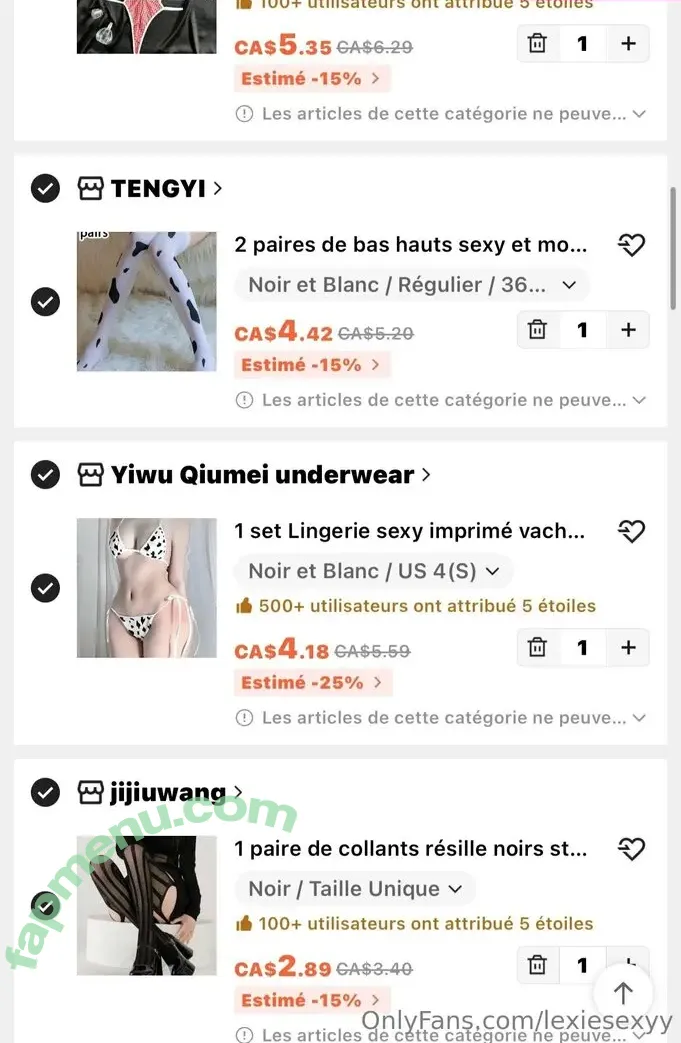Increase quantity of the CA$4.42 item
This screenshot has width=681, height=1043.
[628, 330]
